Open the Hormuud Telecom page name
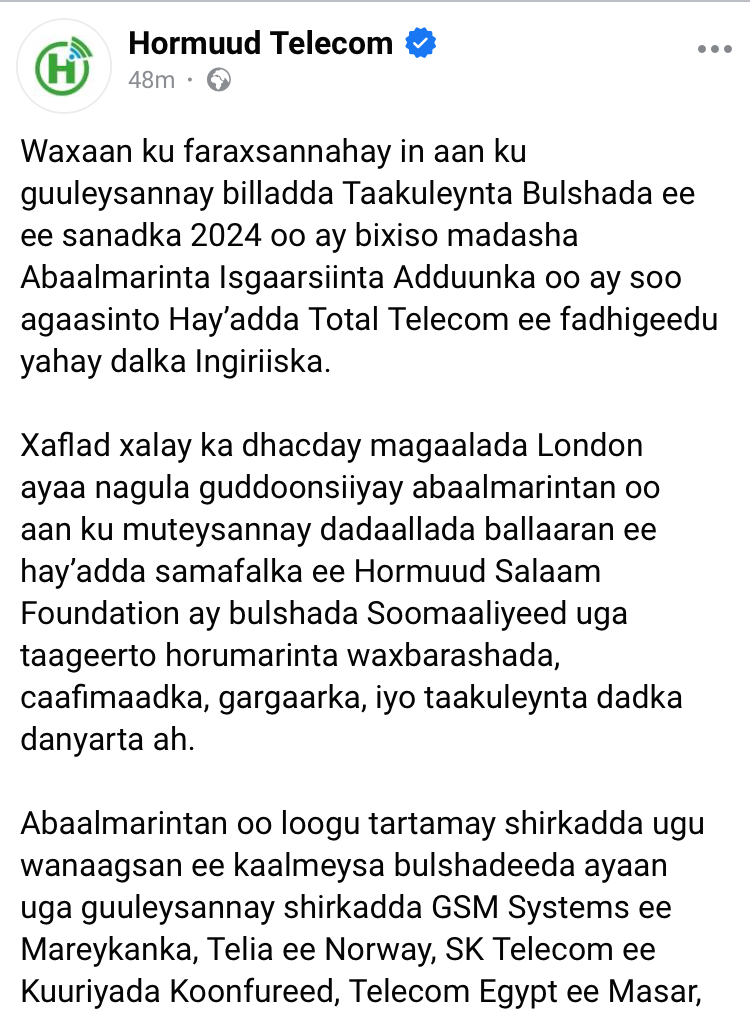750x1016 pixels. point(260,43)
